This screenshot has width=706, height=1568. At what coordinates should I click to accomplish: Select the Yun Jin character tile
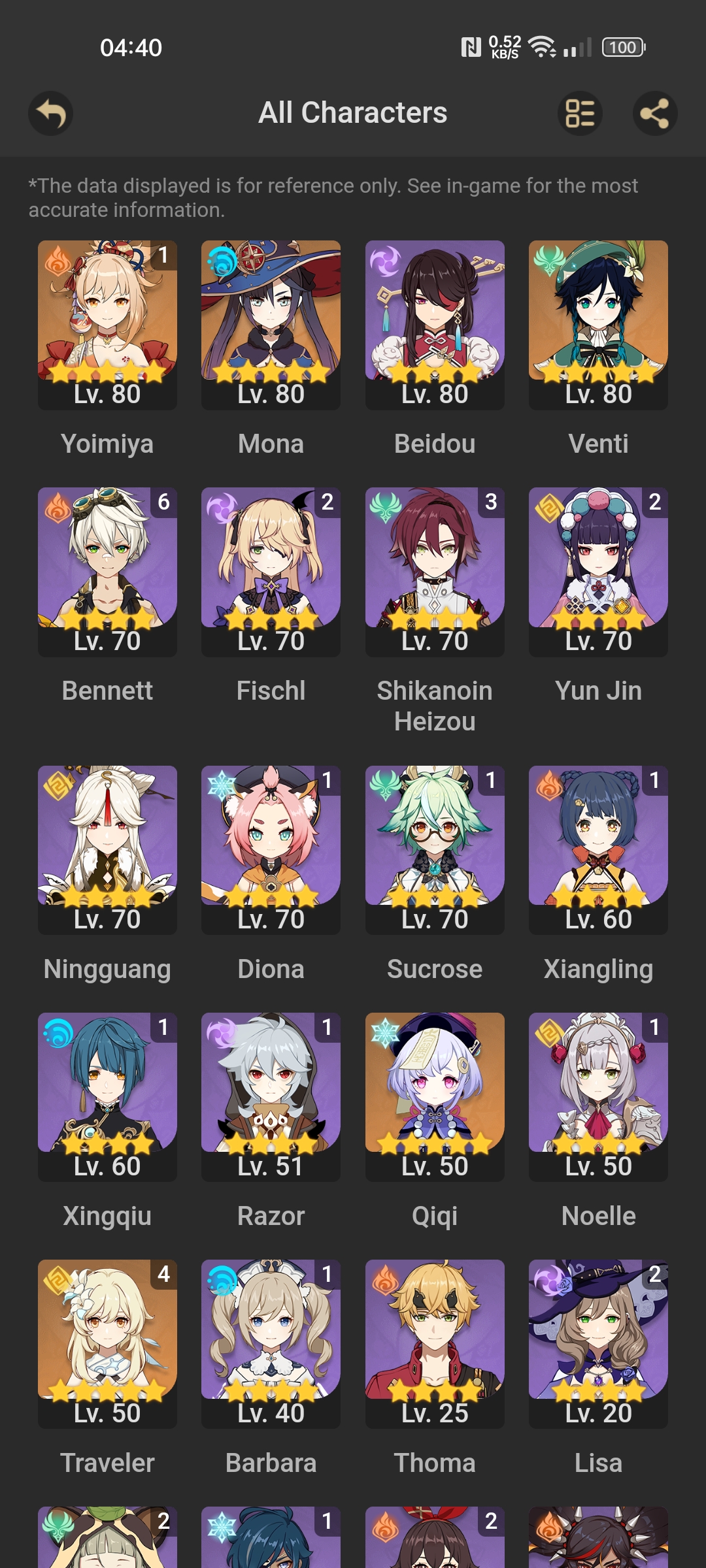tap(598, 571)
